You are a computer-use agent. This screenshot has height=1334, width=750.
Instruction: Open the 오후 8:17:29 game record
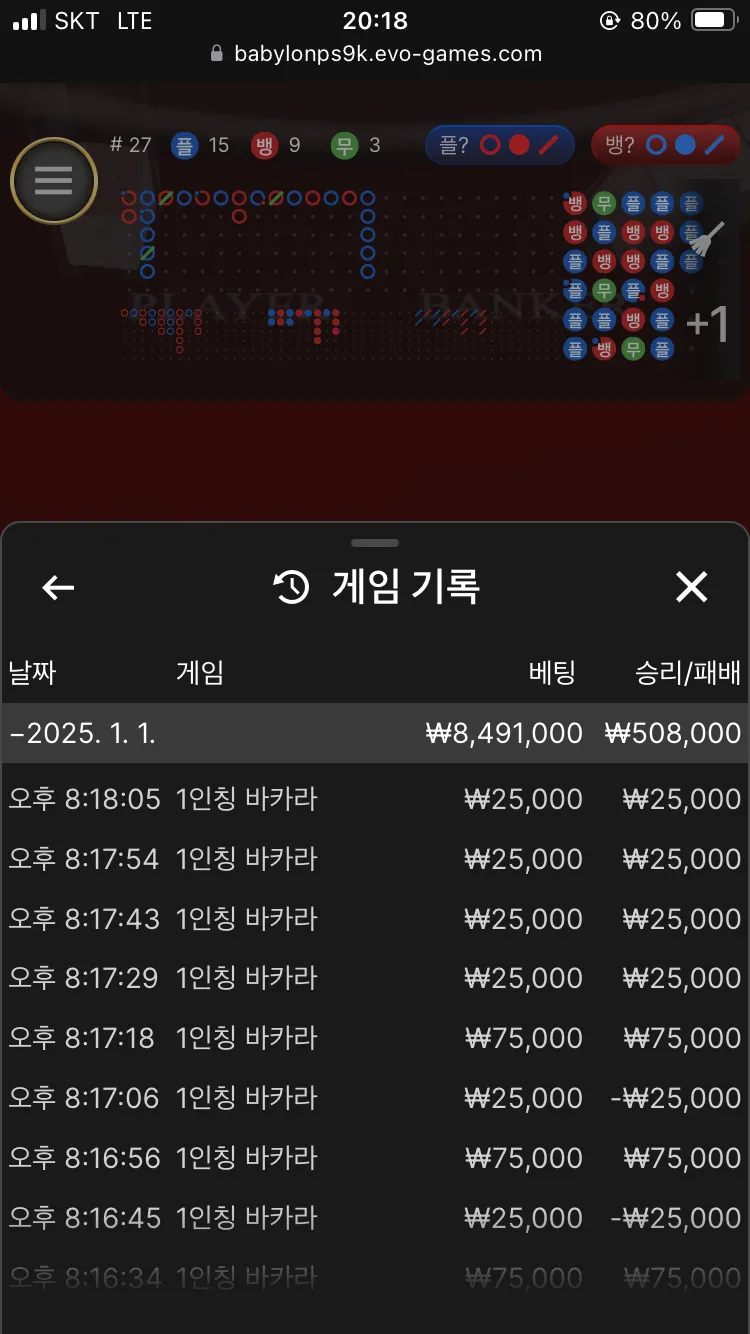click(x=375, y=978)
